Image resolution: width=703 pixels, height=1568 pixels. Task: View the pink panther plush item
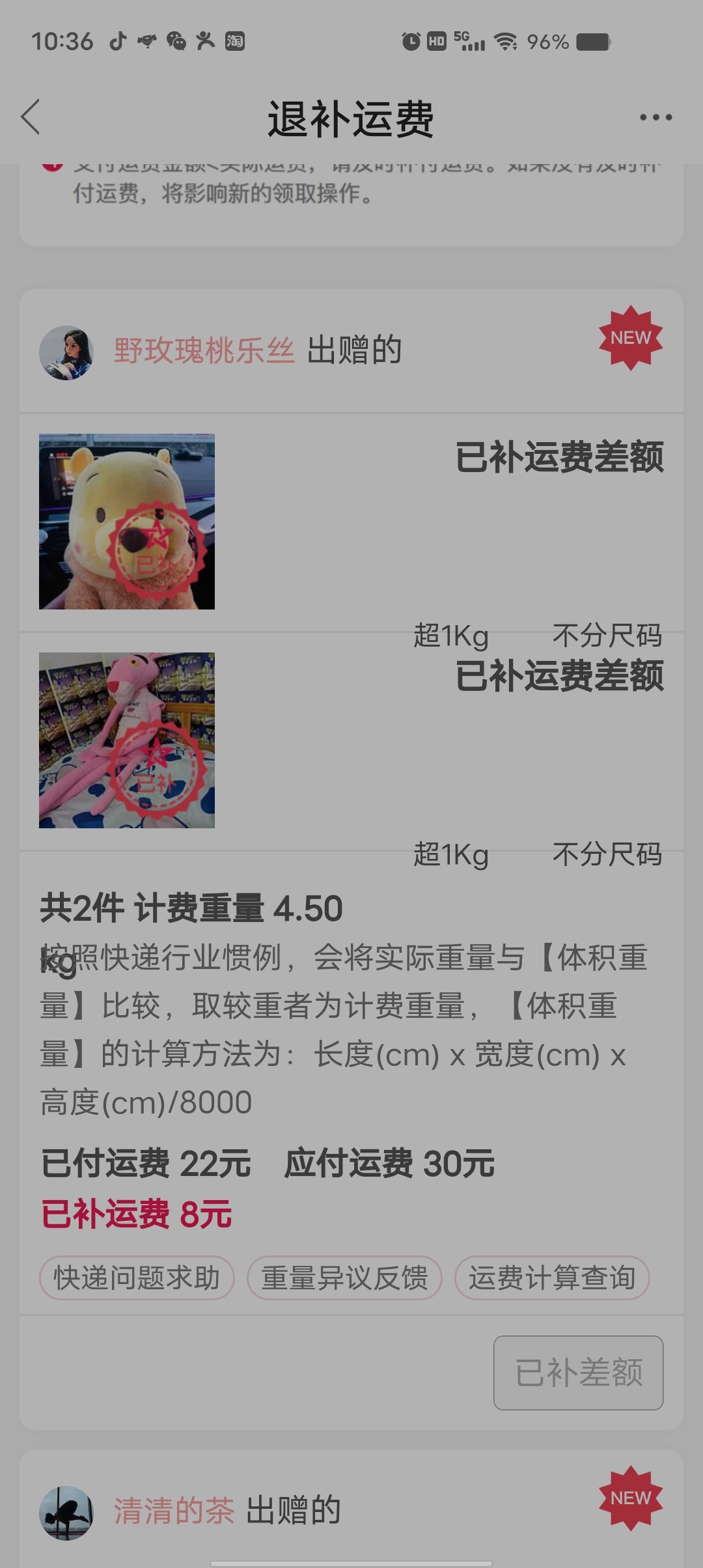pyautogui.click(x=127, y=740)
